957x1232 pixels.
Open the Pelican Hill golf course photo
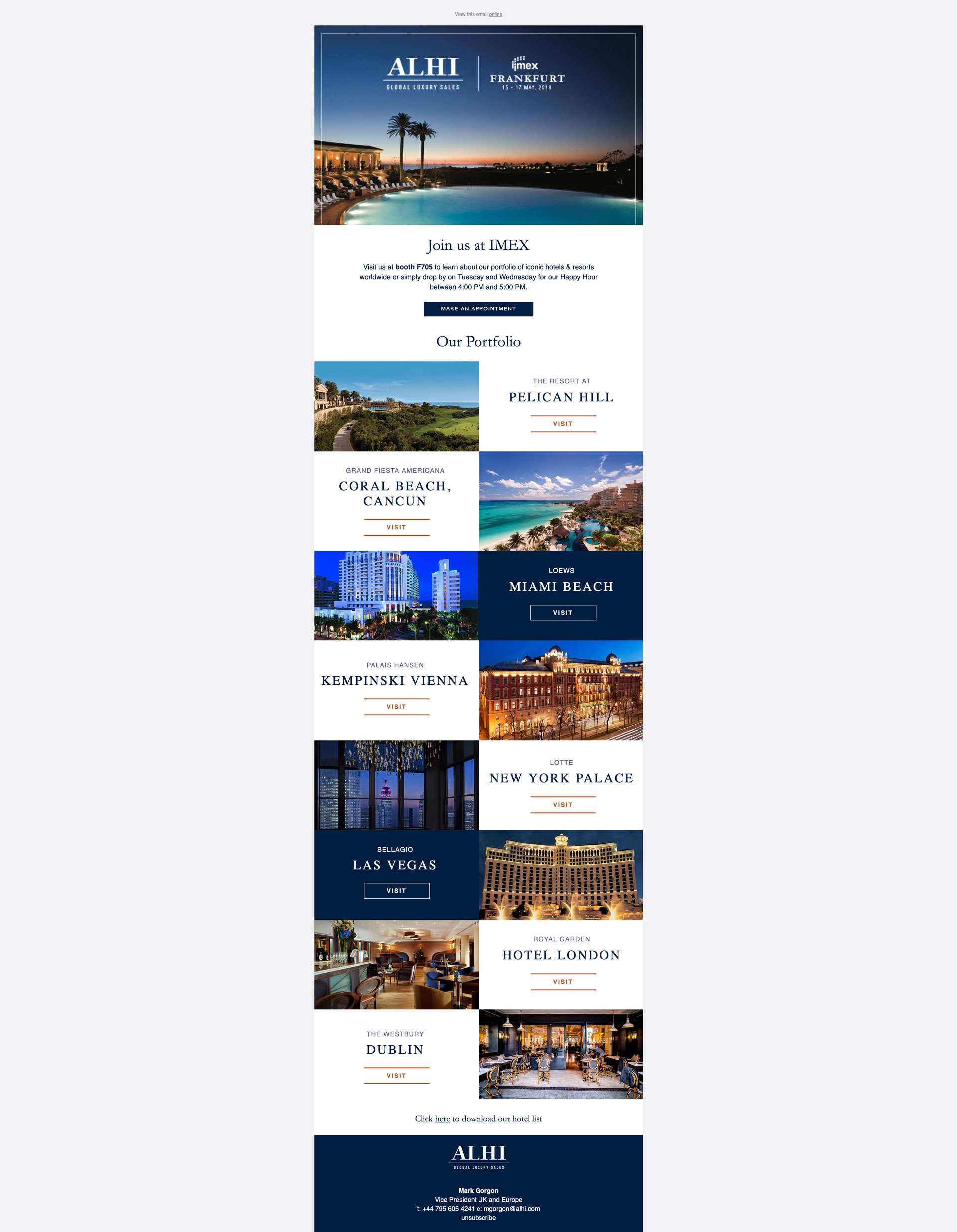point(396,406)
